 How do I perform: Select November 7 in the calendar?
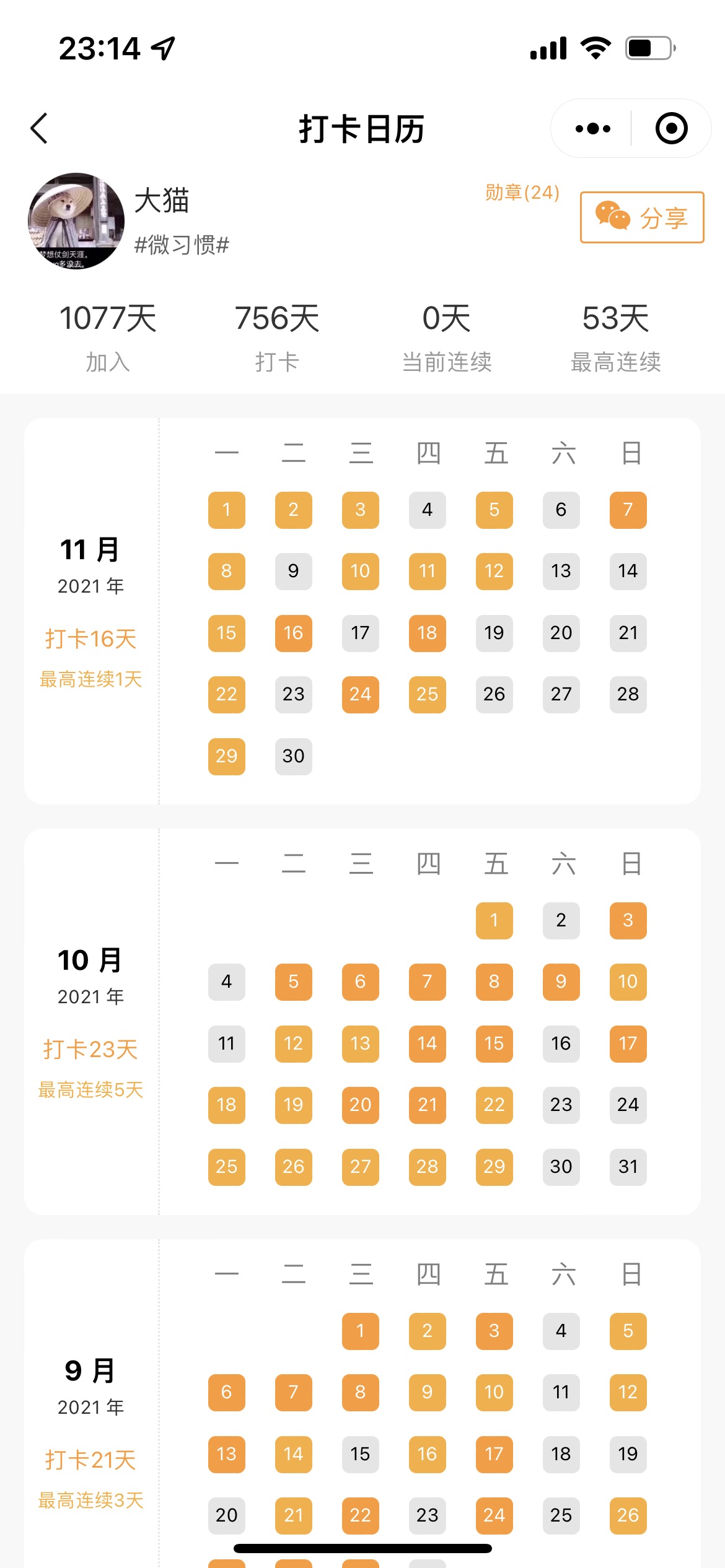[628, 510]
